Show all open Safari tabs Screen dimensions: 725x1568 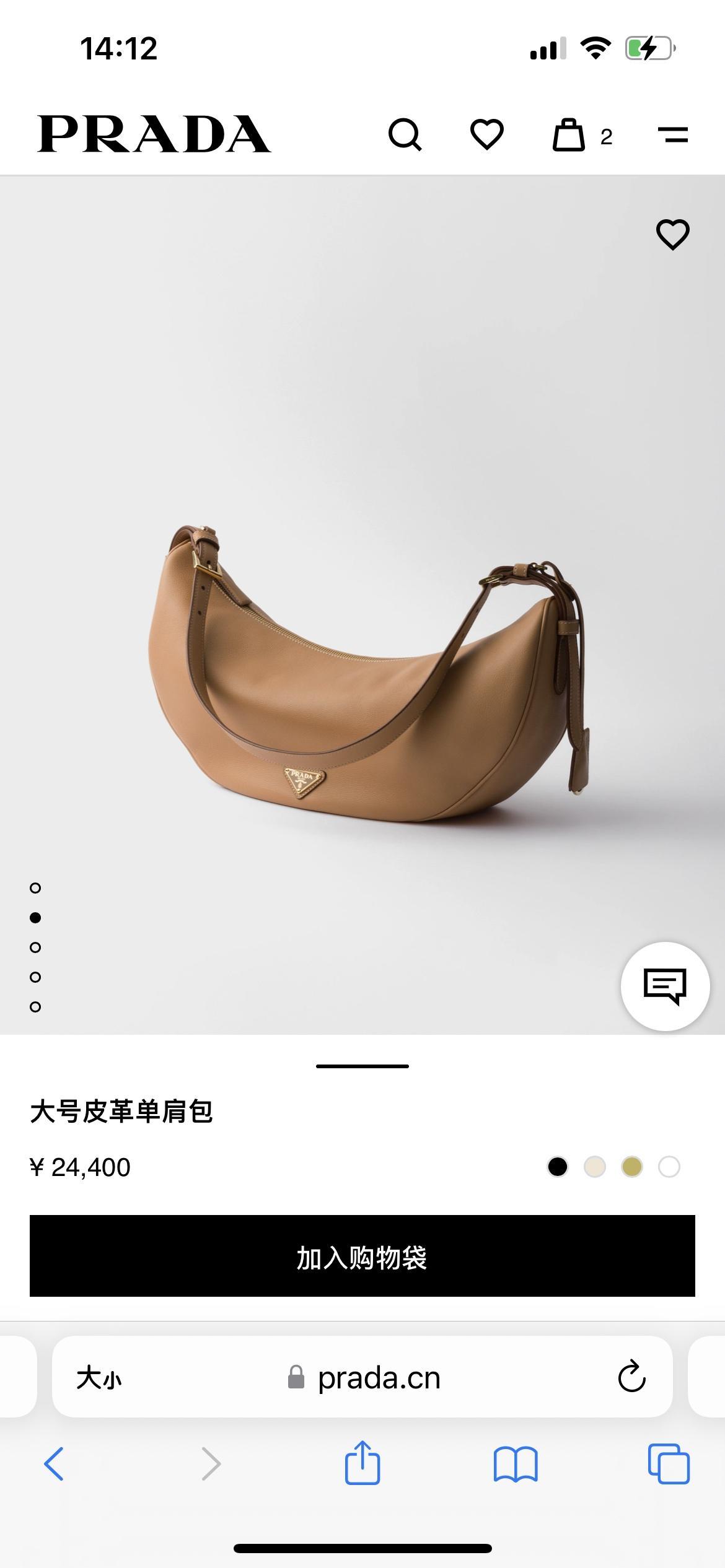pyautogui.click(x=669, y=1464)
